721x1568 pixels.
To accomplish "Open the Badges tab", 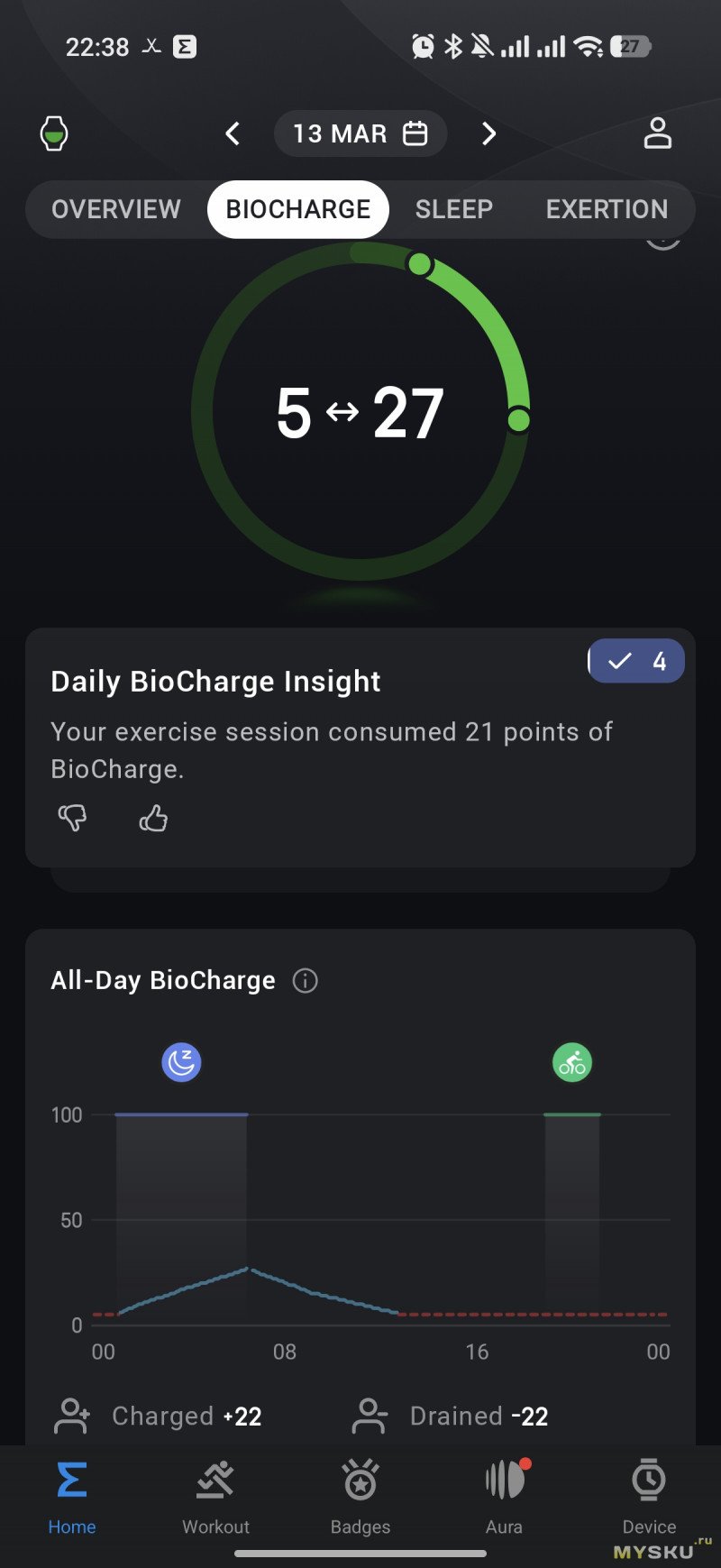I will [x=360, y=1499].
